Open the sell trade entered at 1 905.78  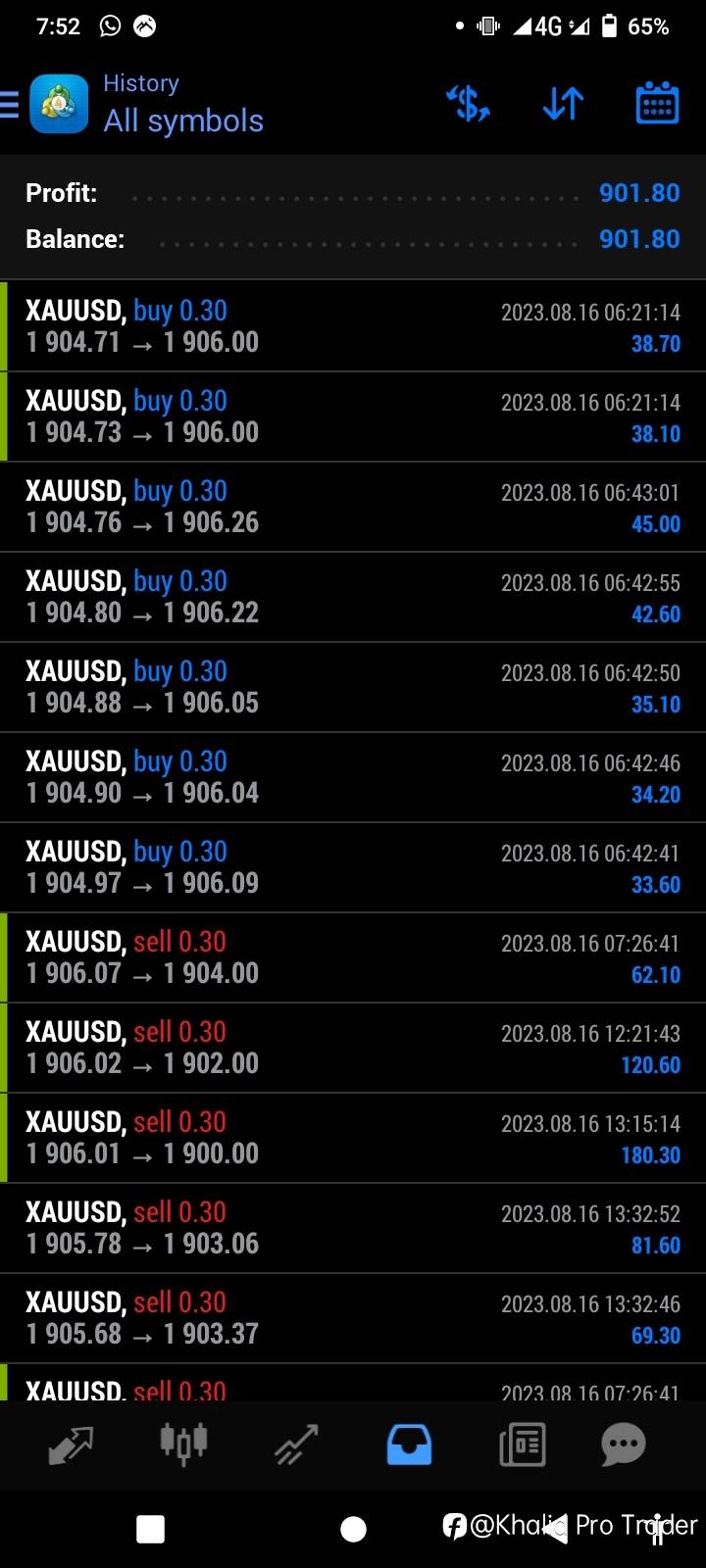pyautogui.click(x=353, y=1228)
